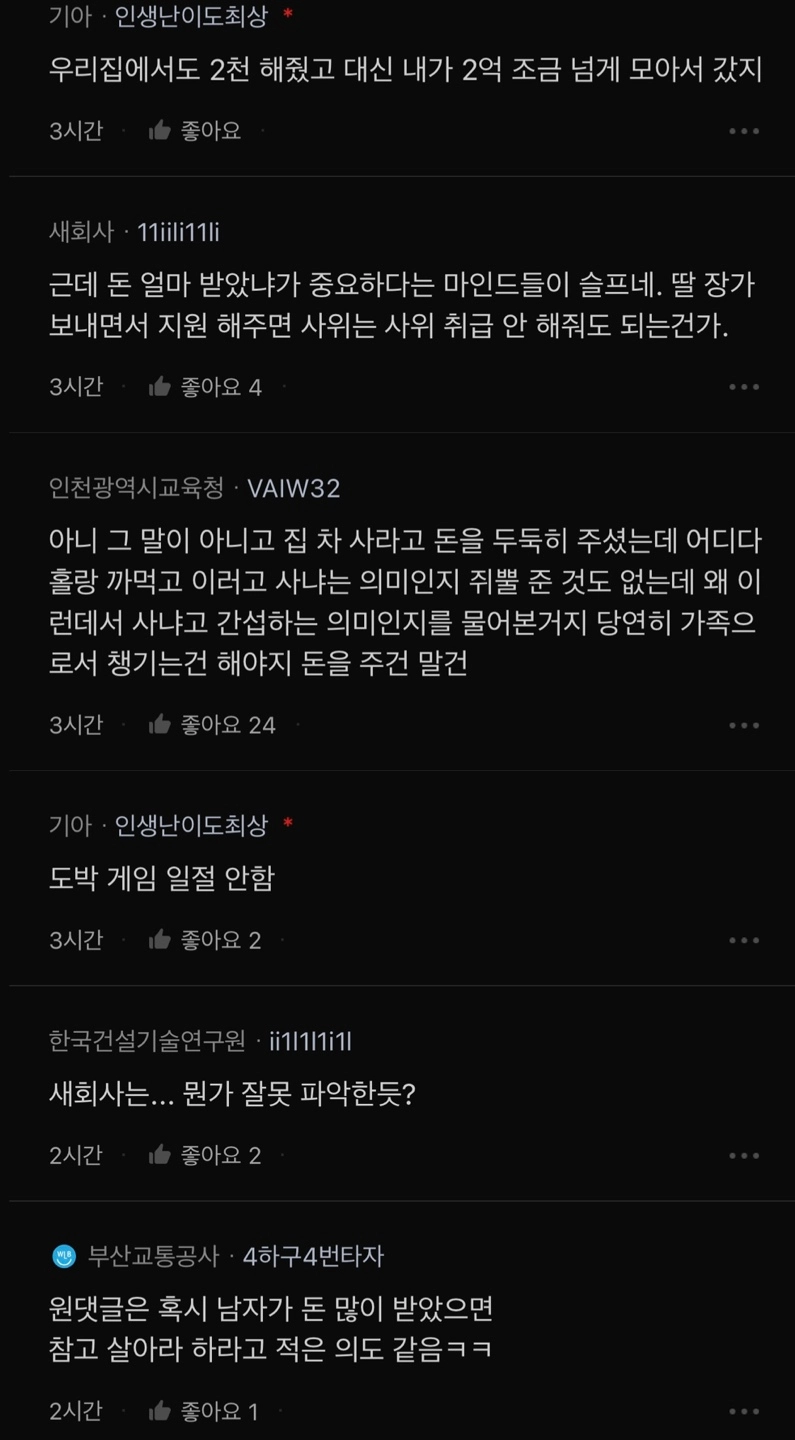
Task: Like ii1l1l1i1l's comment from 한국건설기술연구원
Action: click(x=205, y=1156)
